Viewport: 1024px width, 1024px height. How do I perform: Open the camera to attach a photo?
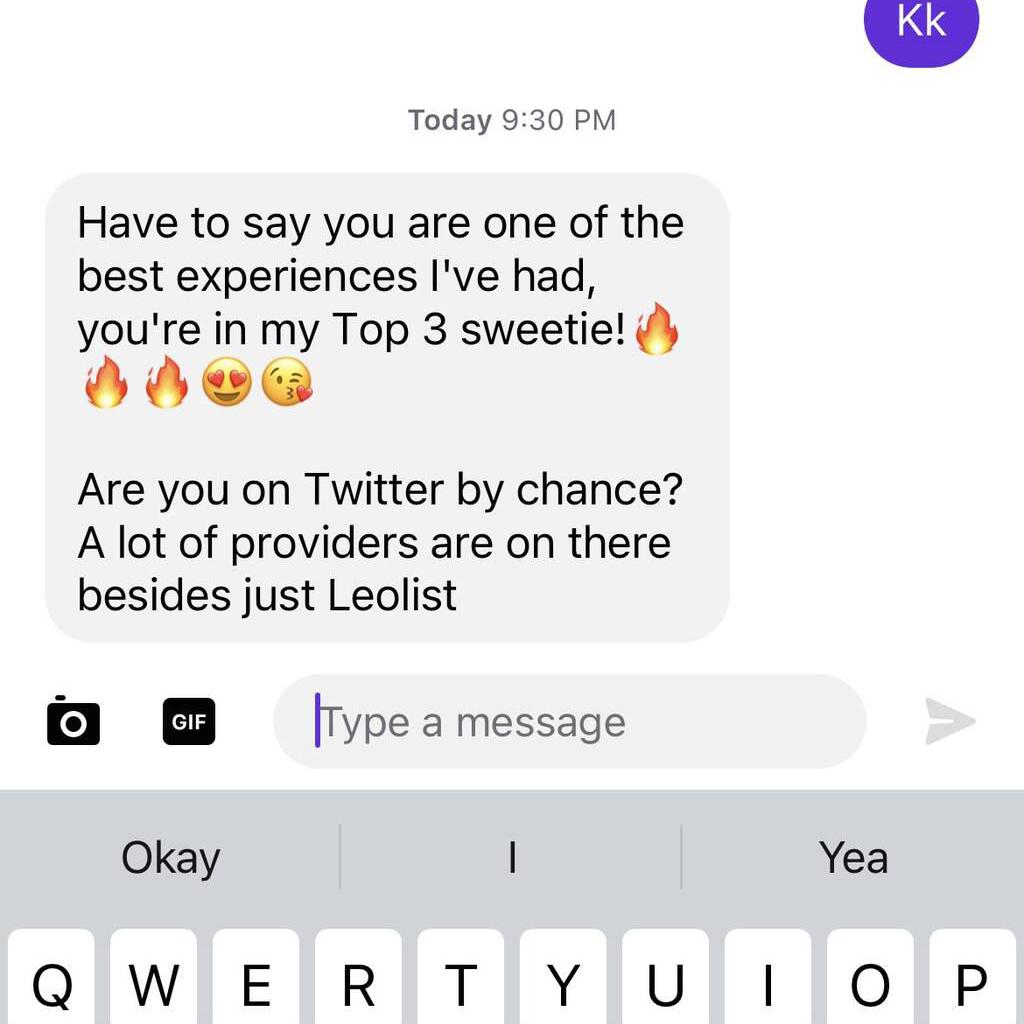pos(73,721)
